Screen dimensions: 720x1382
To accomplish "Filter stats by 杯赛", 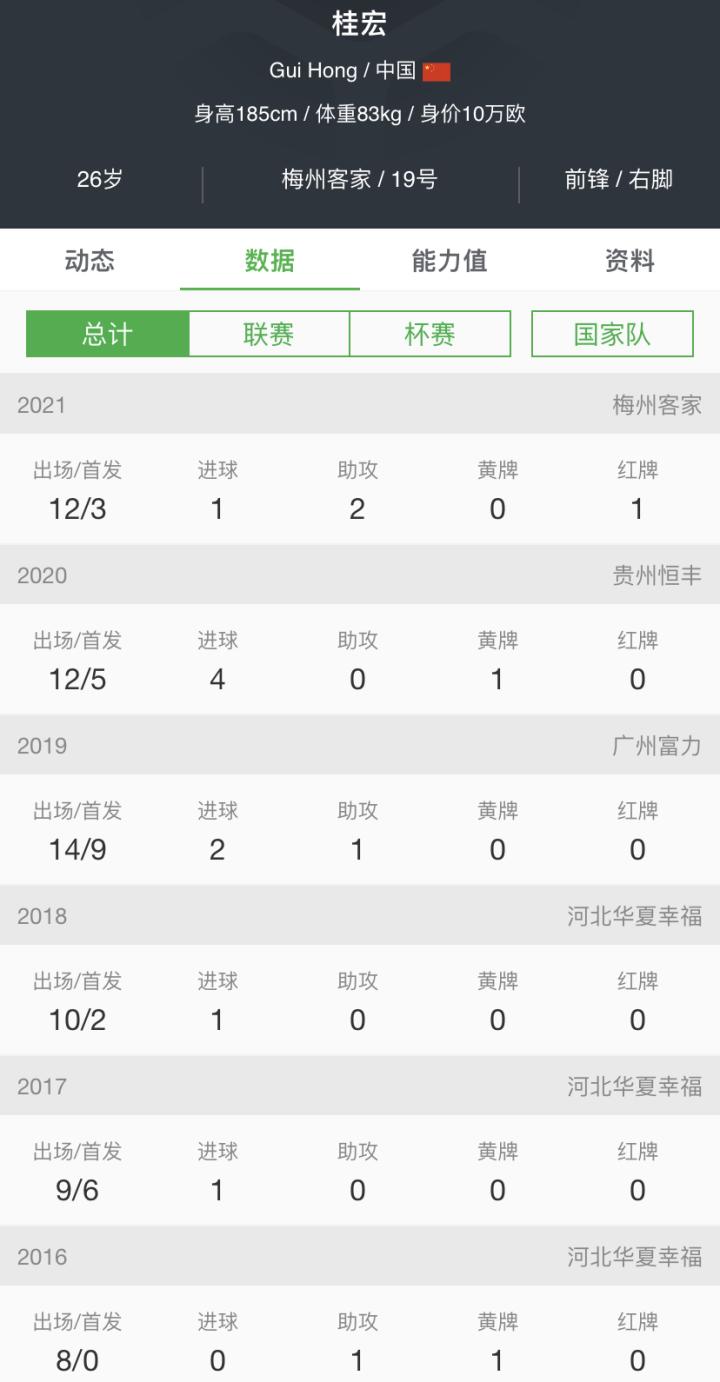I will point(430,334).
